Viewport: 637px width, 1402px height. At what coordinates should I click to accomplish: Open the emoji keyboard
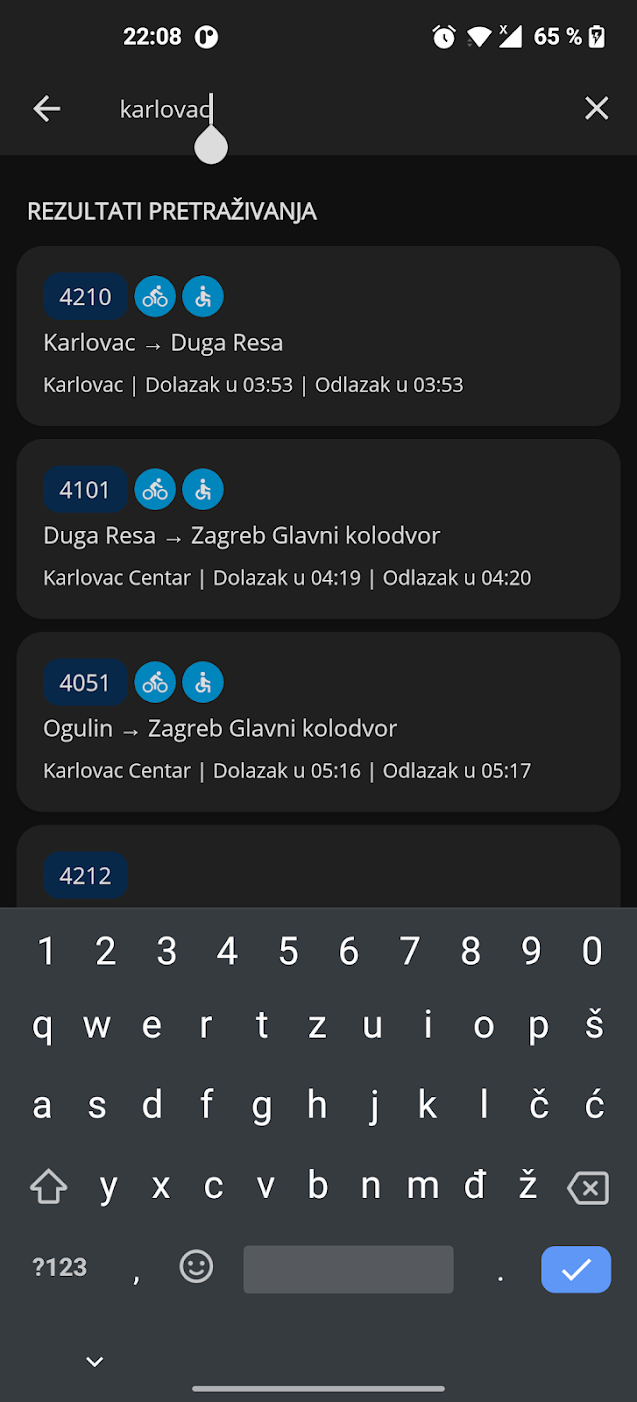[196, 1267]
